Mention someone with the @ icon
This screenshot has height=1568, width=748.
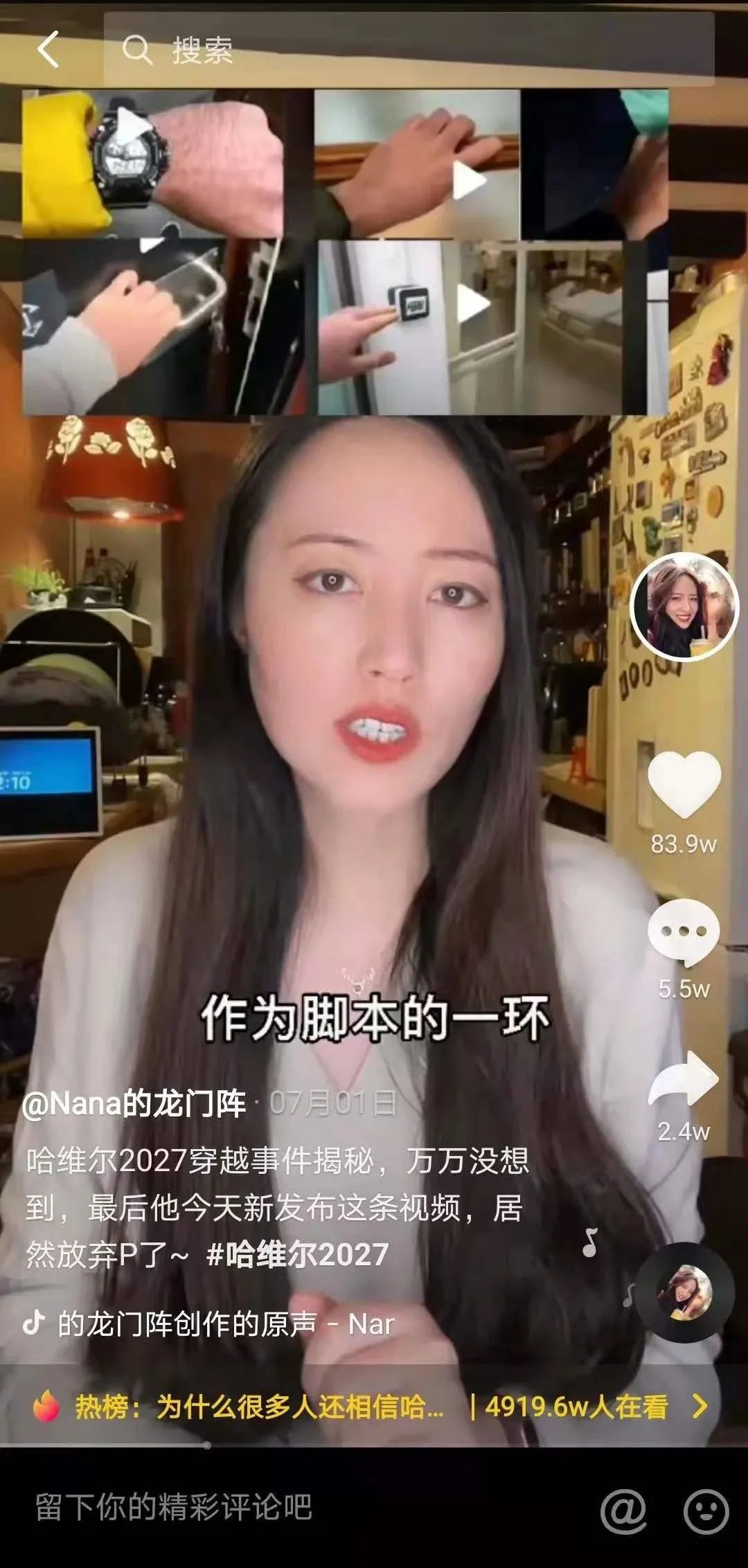(x=623, y=1510)
